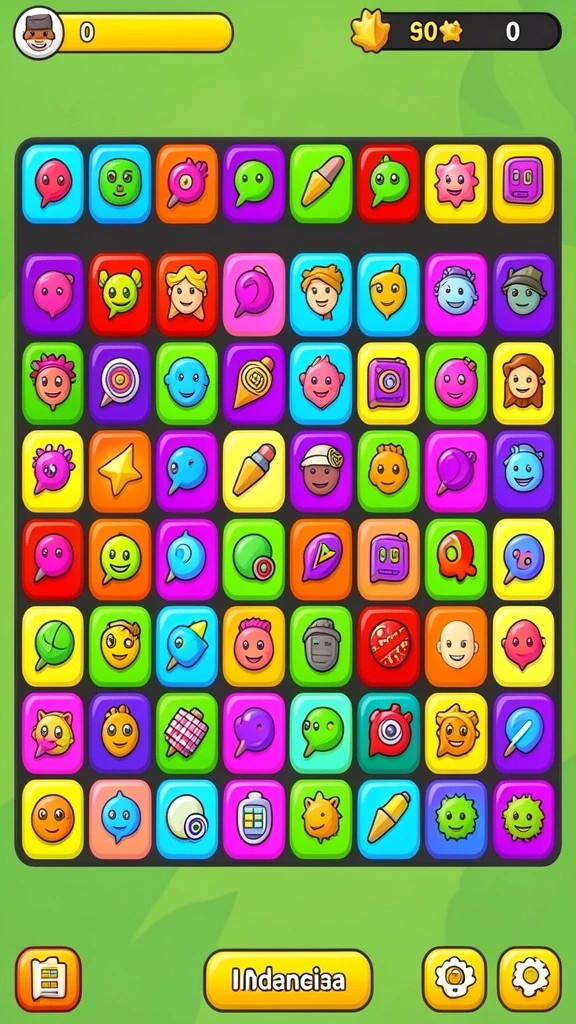Tap the gold crown score icon
The width and height of the screenshot is (576, 1024).
[x=371, y=31]
